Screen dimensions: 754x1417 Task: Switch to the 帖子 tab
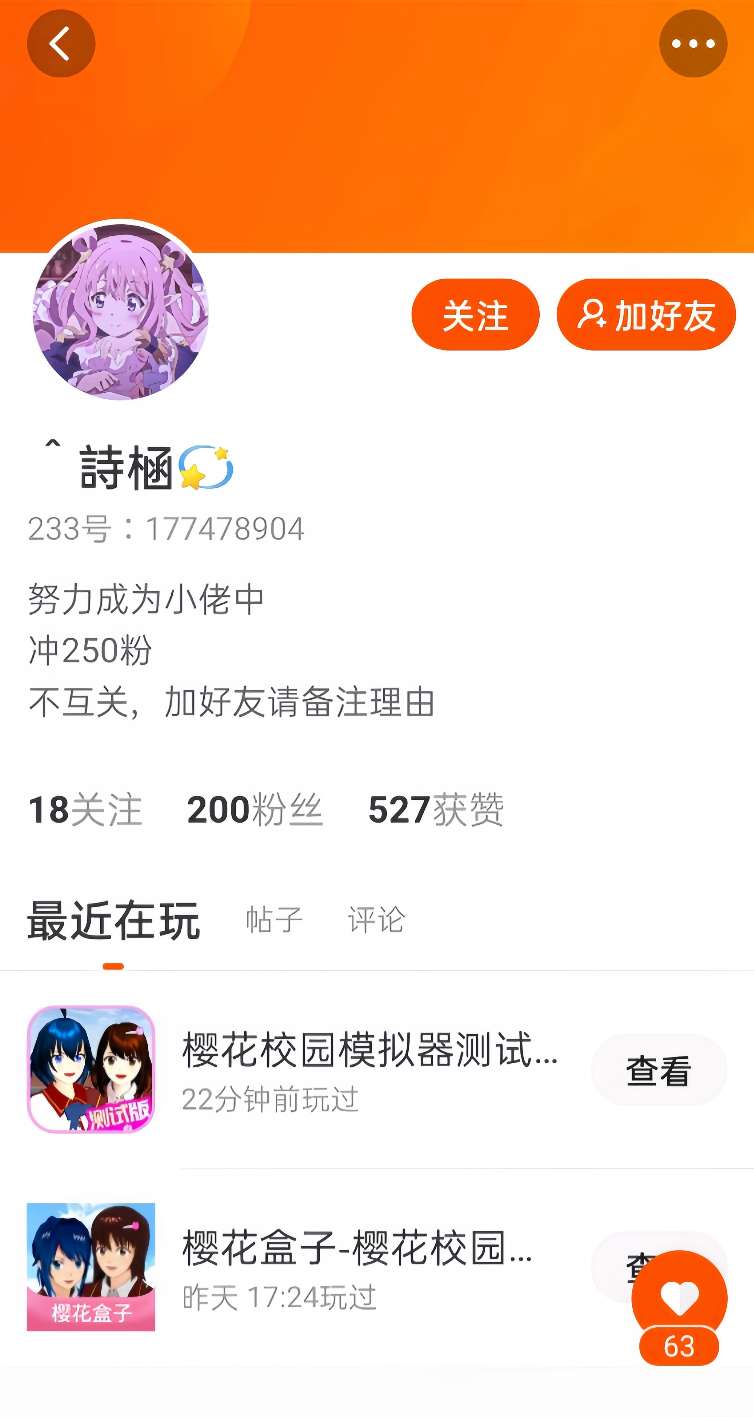pos(274,920)
